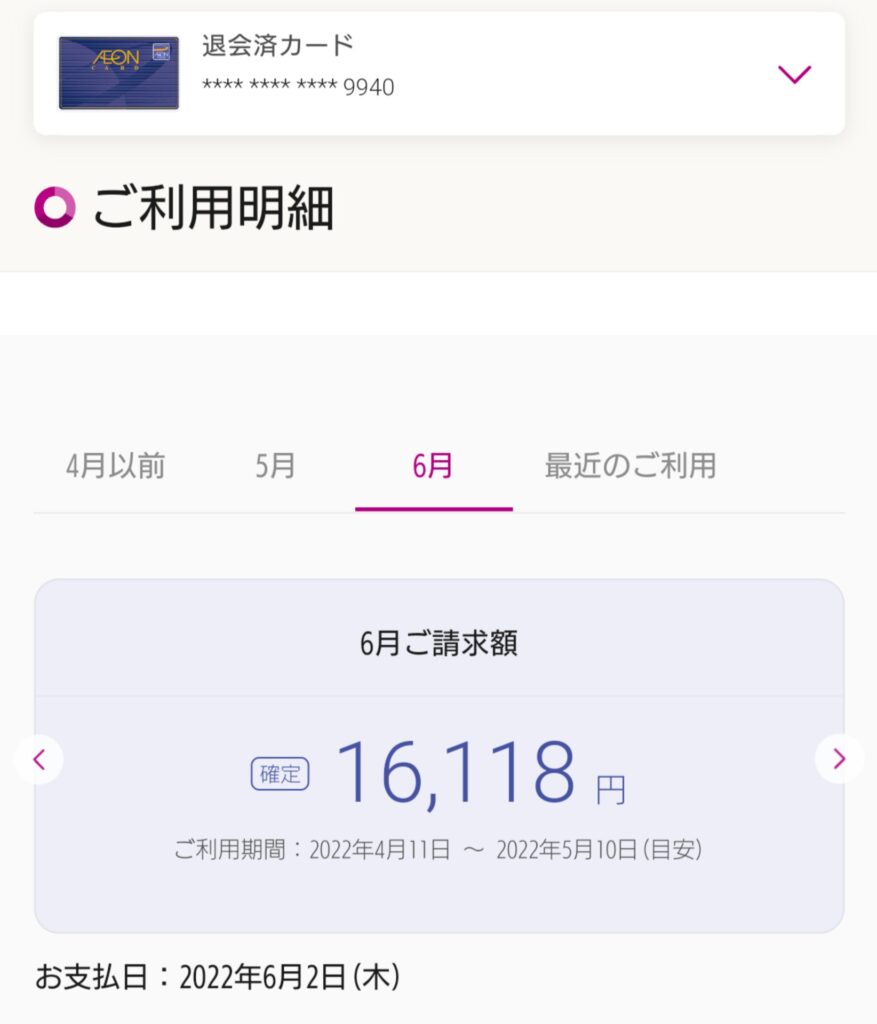This screenshot has height=1024, width=877.
Task: Switch to the 5月 tab
Action: pyautogui.click(x=275, y=466)
